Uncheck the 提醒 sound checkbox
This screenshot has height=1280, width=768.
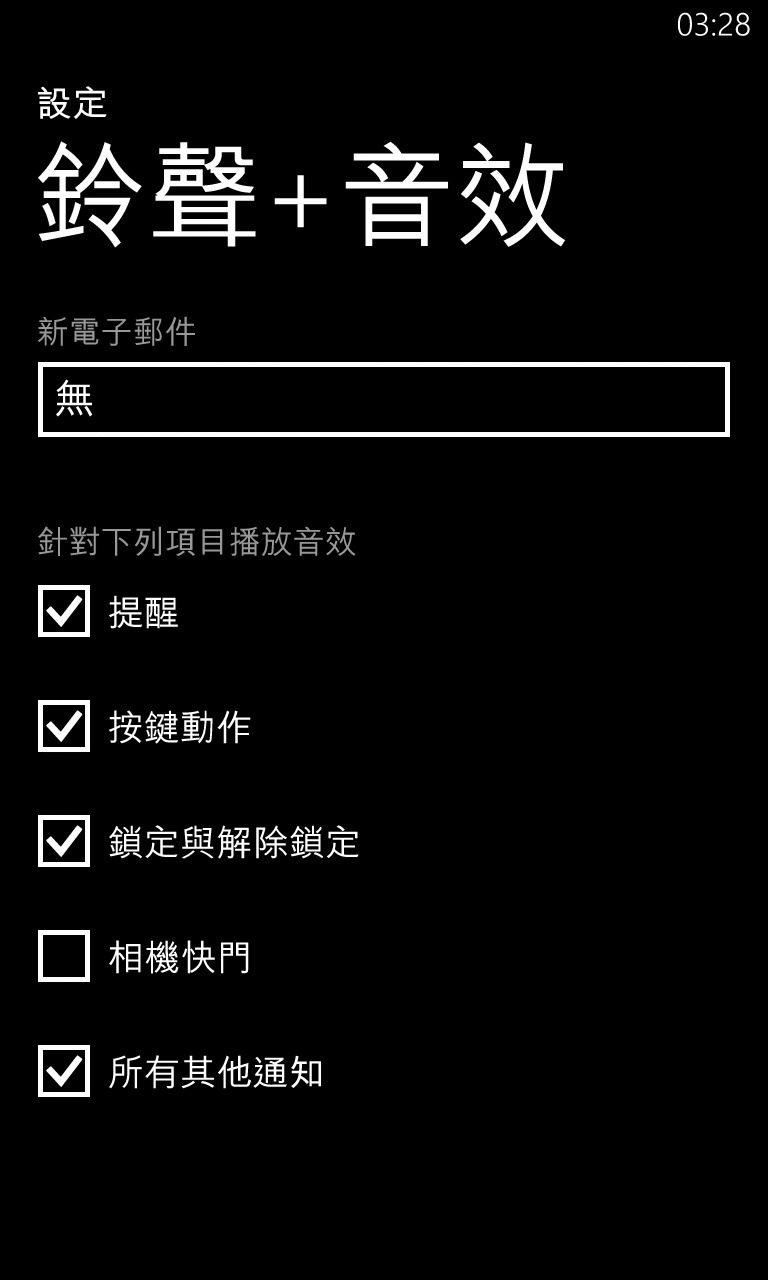pyautogui.click(x=64, y=611)
